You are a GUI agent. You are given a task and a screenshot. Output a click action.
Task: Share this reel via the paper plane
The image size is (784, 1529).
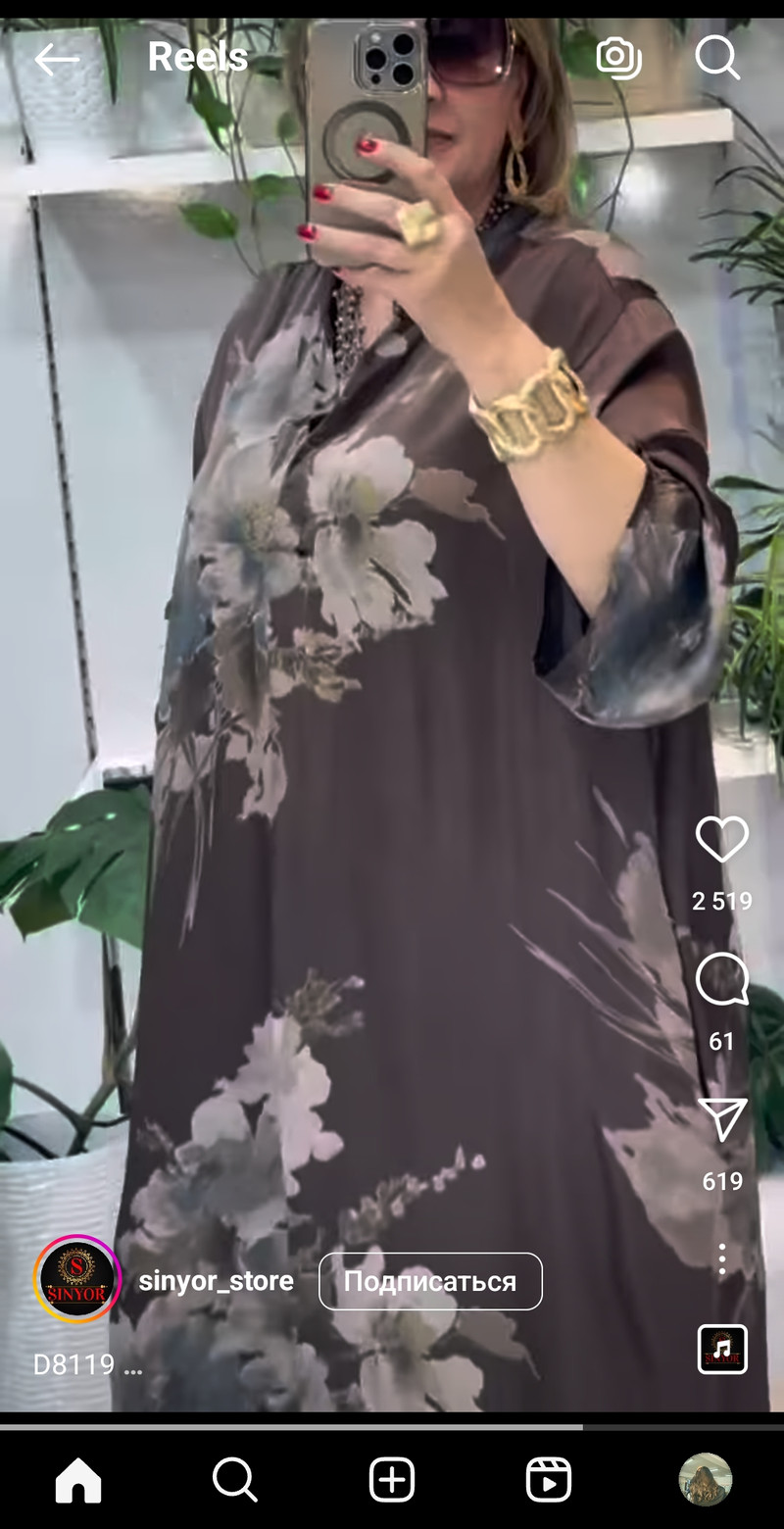[722, 1119]
